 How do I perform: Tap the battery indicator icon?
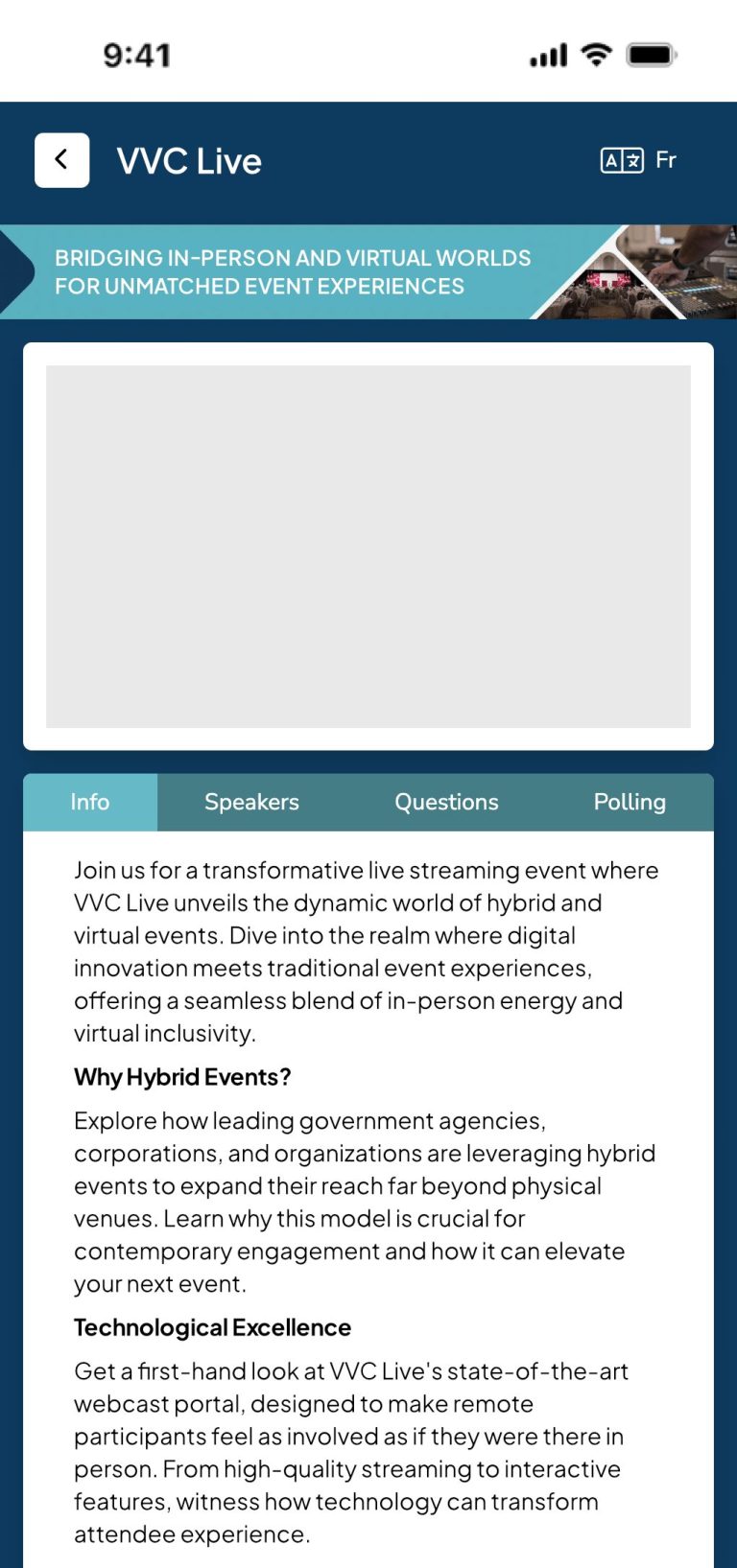[x=651, y=55]
